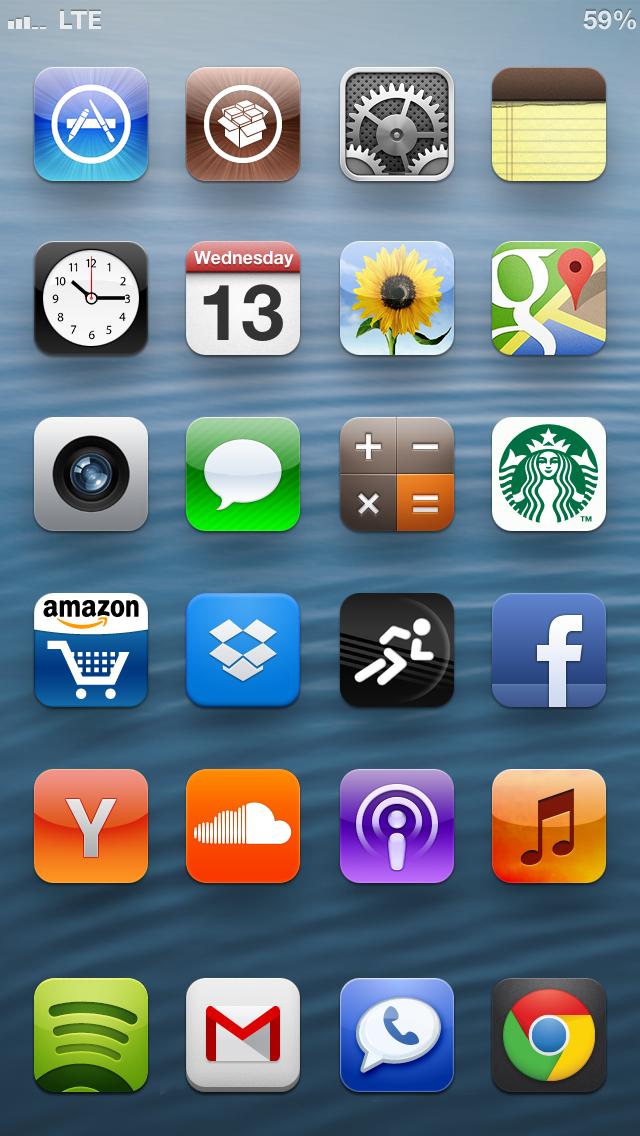This screenshot has height=1136, width=640.
Task: Launch SoundCloud
Action: click(x=243, y=826)
